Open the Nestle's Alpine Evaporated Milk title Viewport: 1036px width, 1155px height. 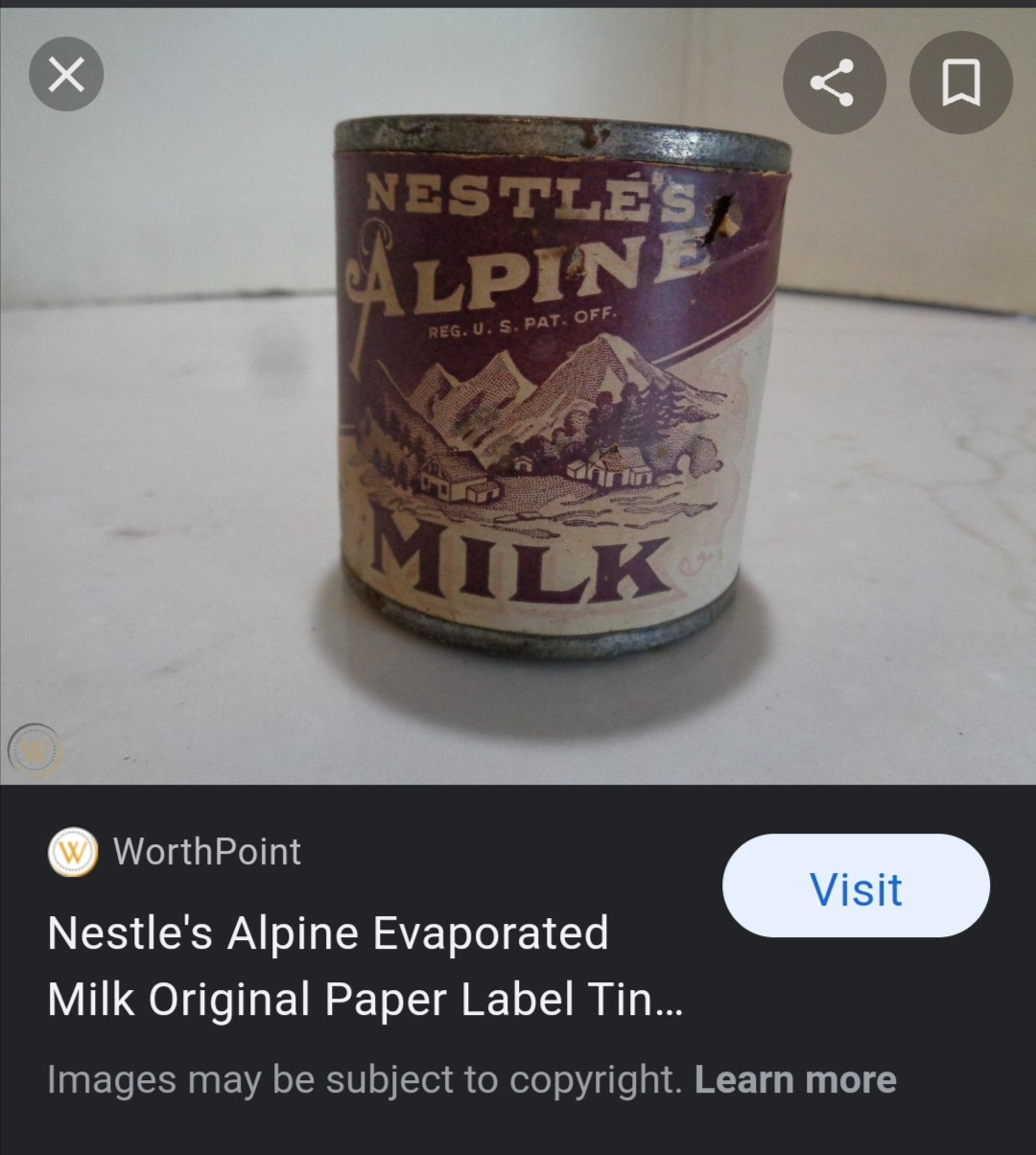pos(365,965)
